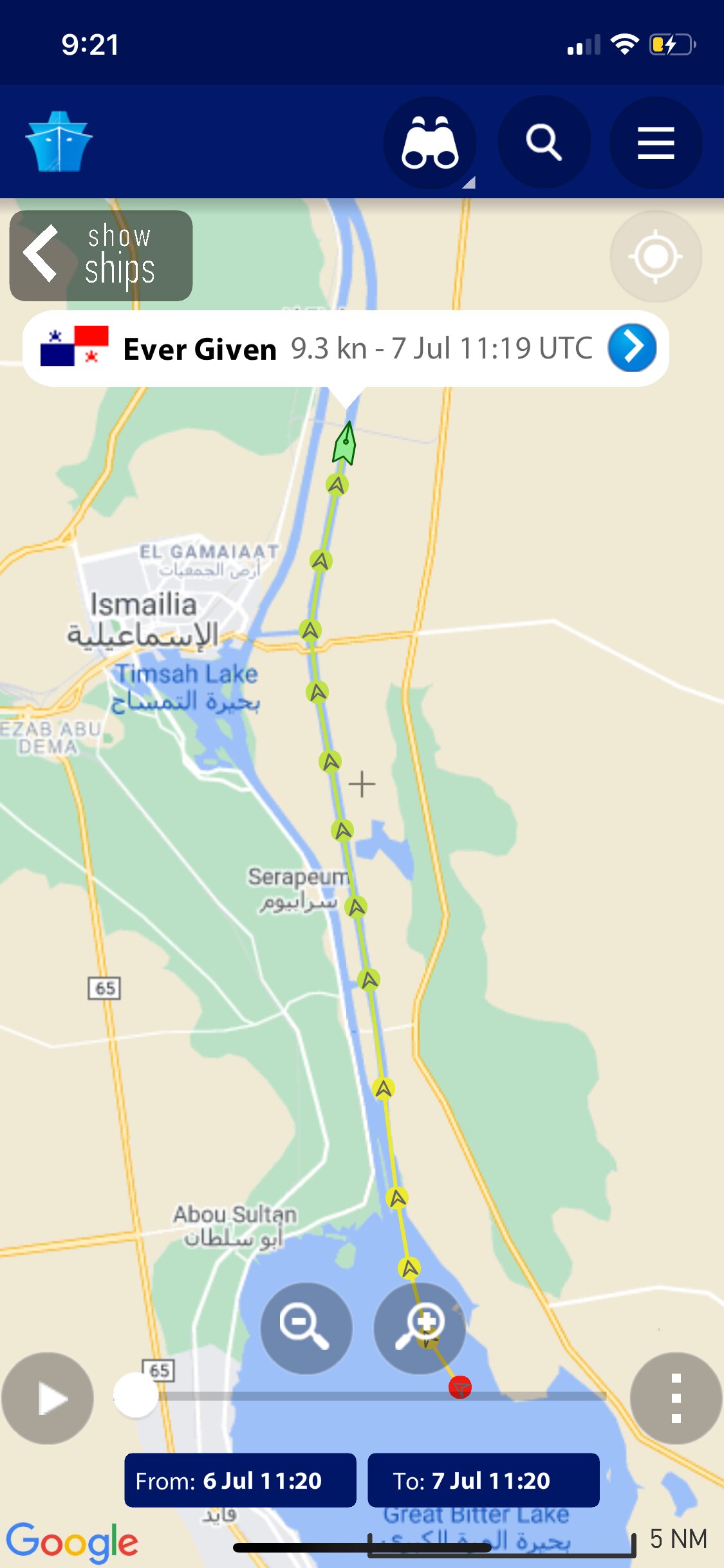Change the From date 6 Jul 11:20
Image resolution: width=724 pixels, height=1568 pixels.
coord(240,1480)
